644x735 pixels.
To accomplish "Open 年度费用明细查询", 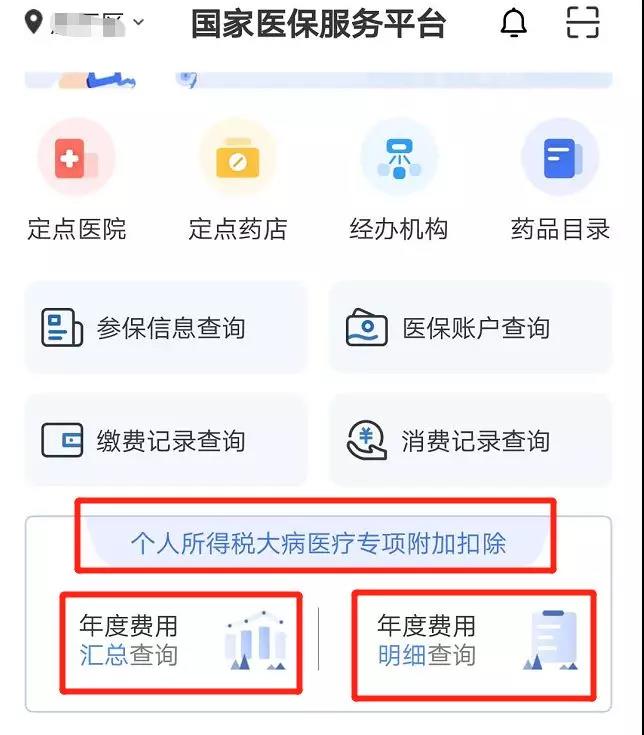I will tap(474, 642).
